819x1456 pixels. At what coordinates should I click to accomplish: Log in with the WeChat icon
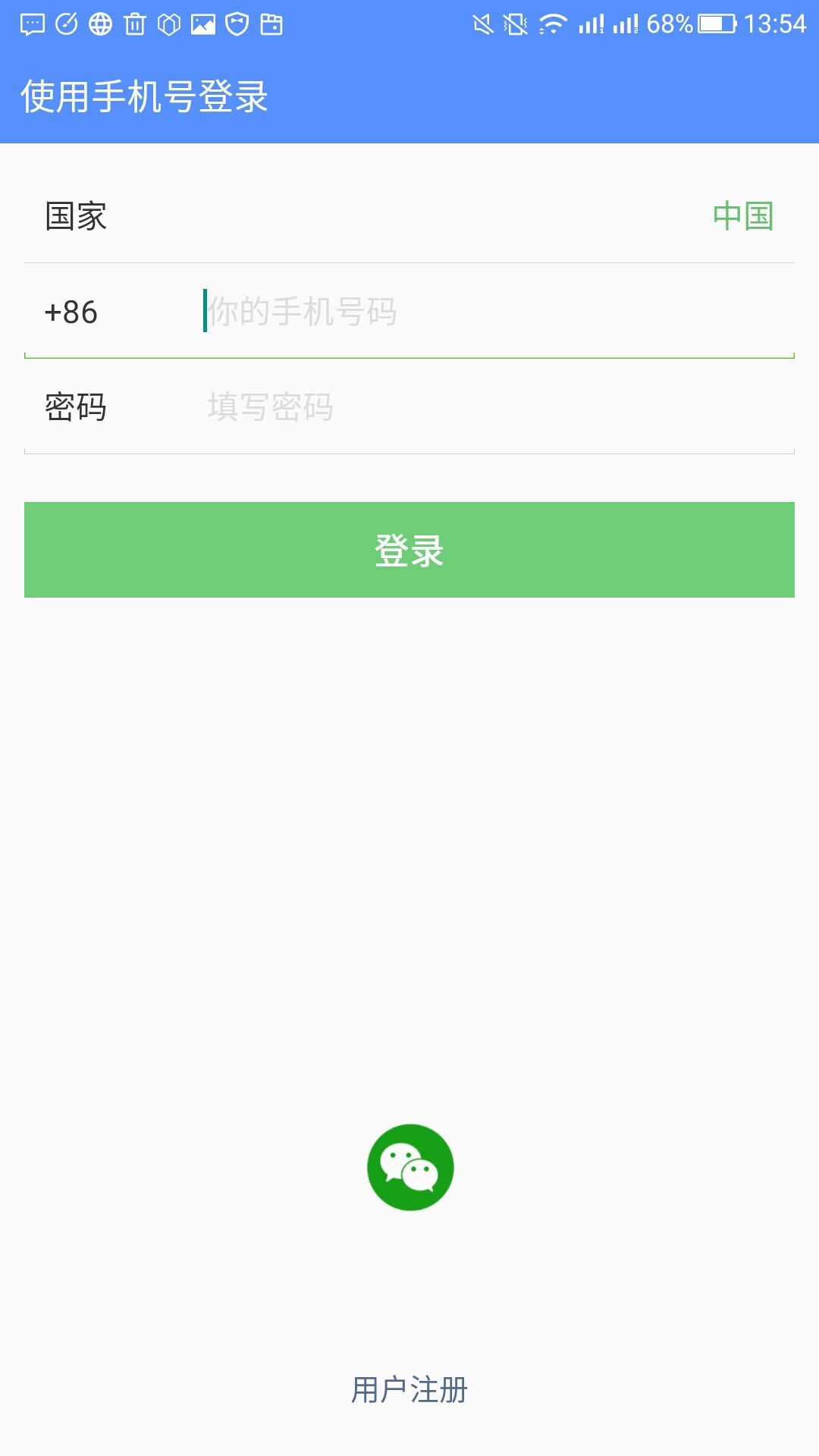click(410, 1167)
